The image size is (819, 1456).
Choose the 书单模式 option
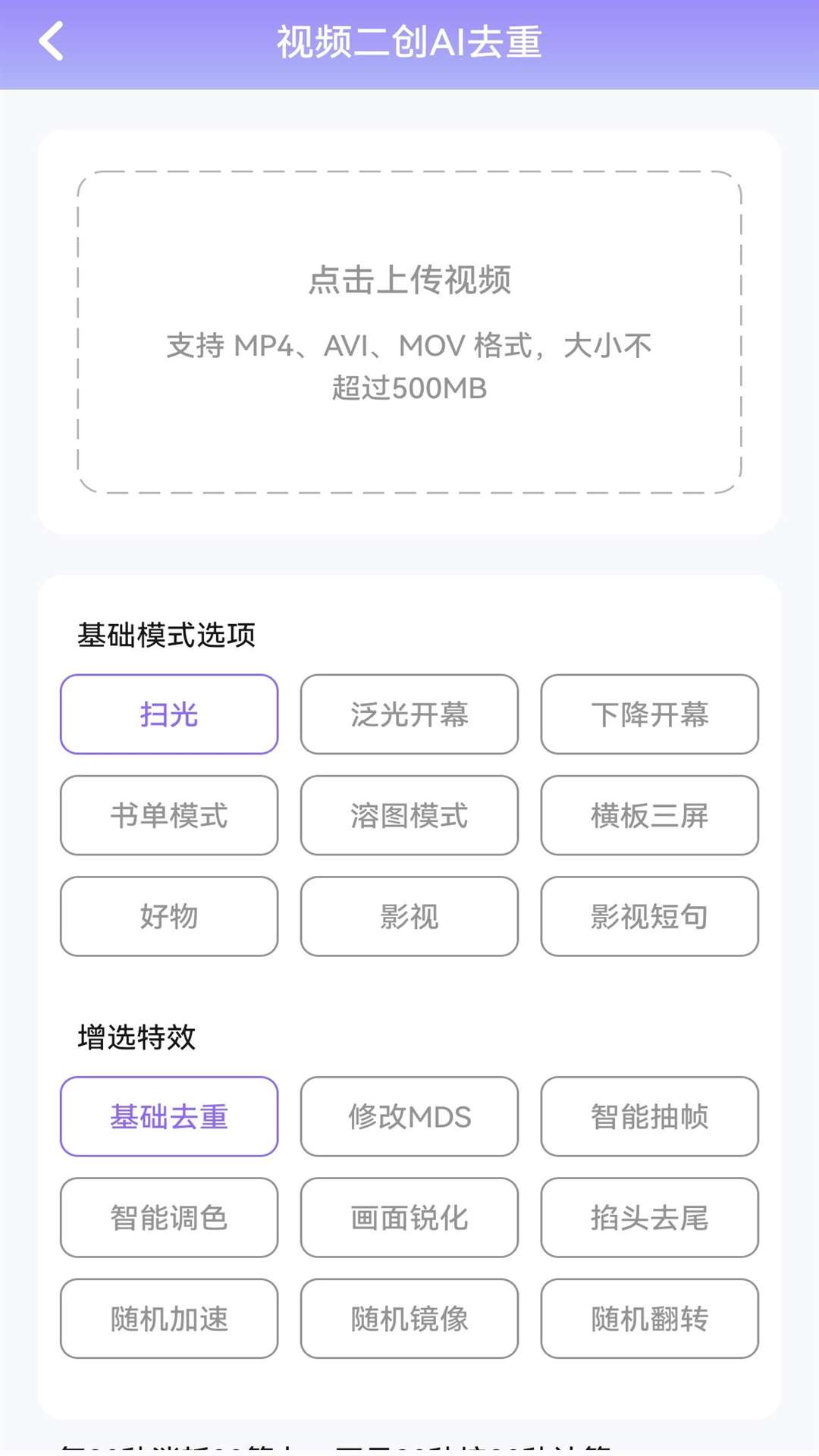[168, 815]
